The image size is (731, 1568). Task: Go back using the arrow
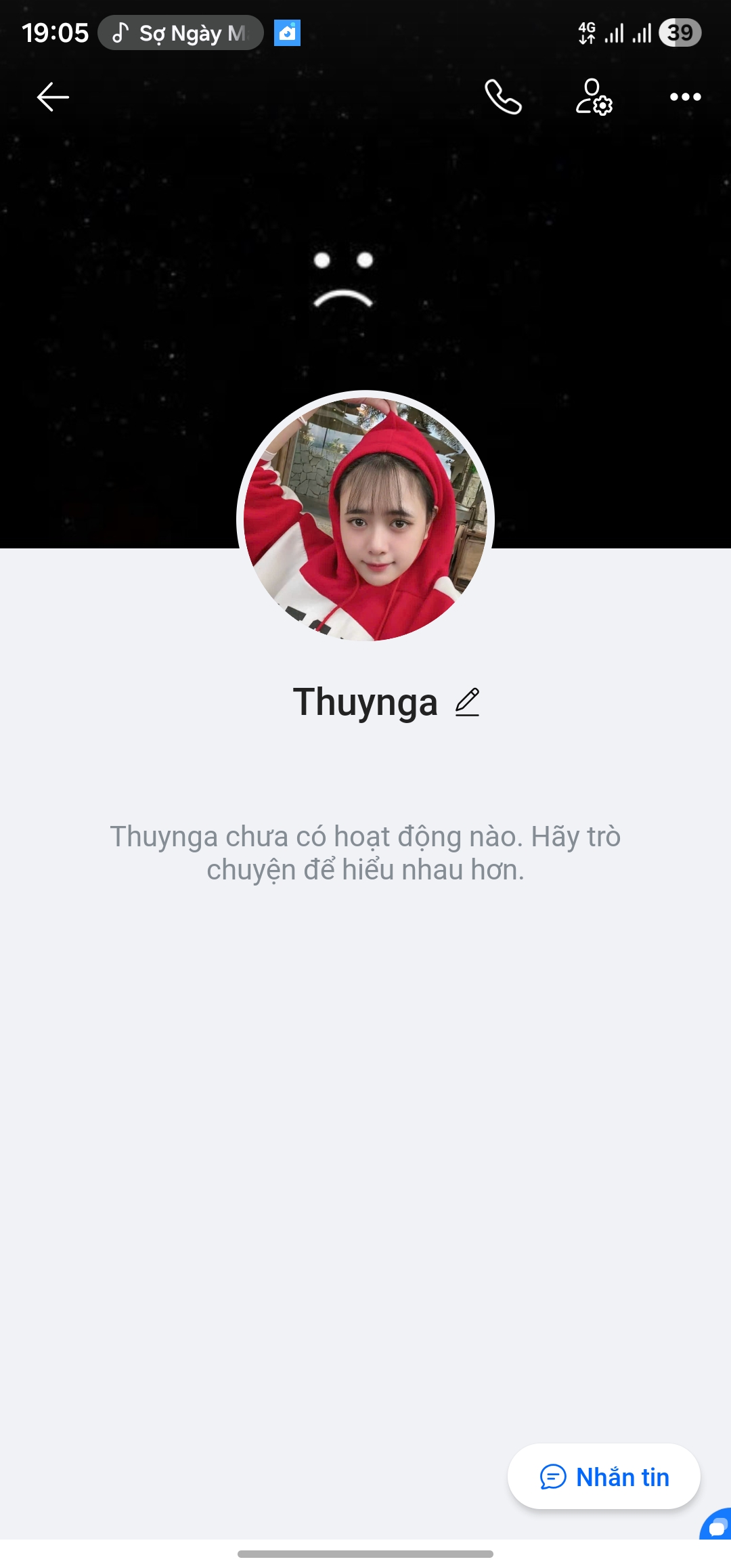point(53,97)
